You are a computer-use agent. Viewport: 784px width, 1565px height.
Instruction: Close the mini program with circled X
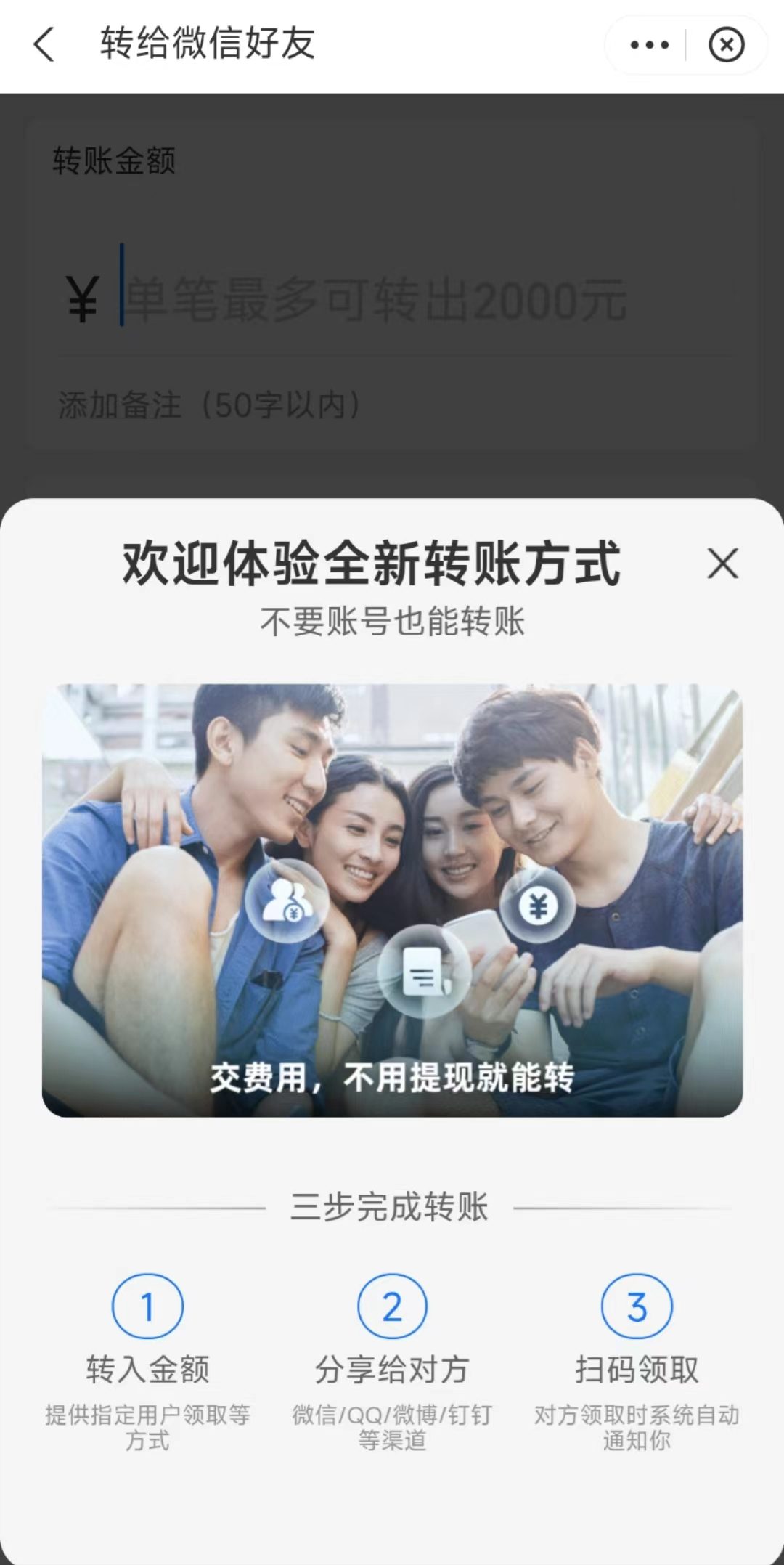[726, 45]
